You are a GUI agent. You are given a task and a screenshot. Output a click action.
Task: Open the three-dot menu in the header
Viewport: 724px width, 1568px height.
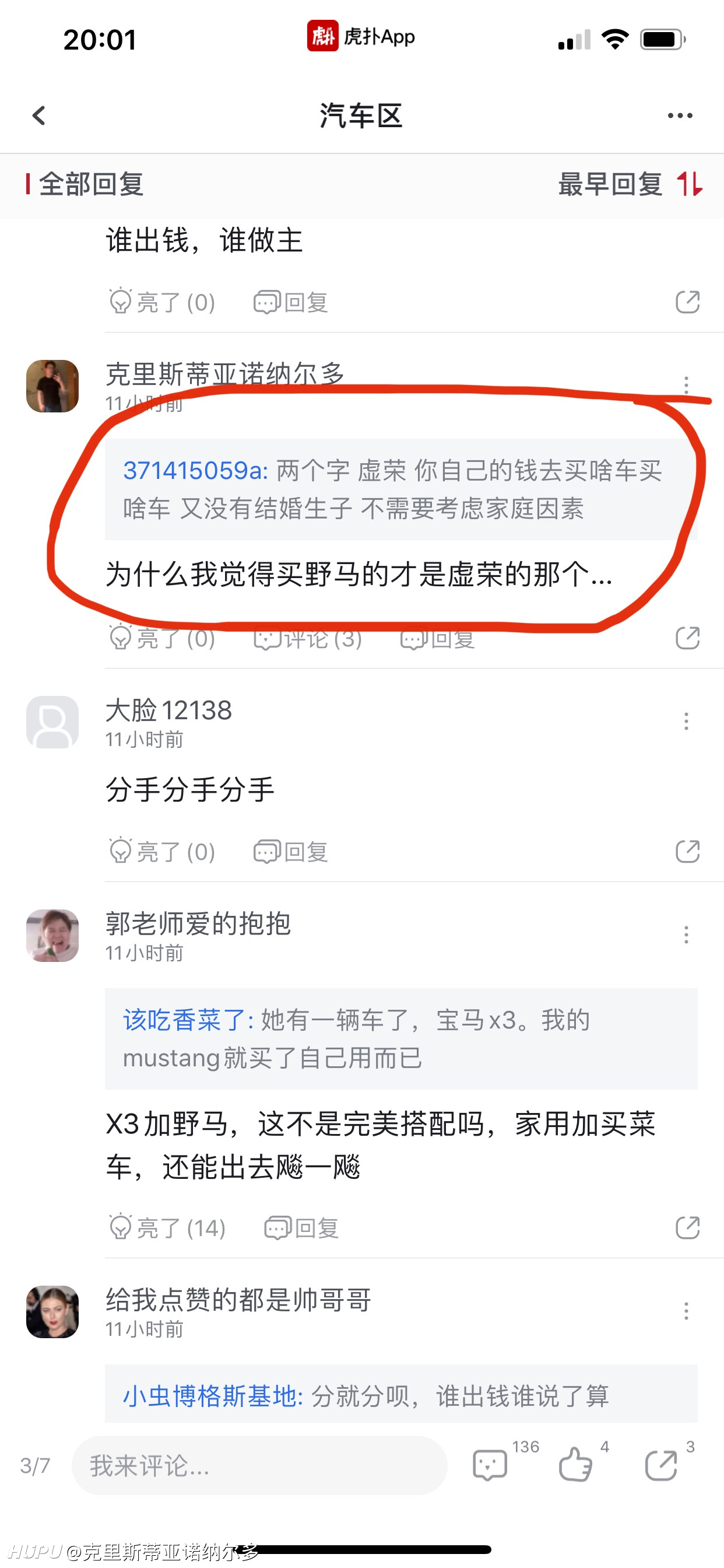(x=680, y=116)
